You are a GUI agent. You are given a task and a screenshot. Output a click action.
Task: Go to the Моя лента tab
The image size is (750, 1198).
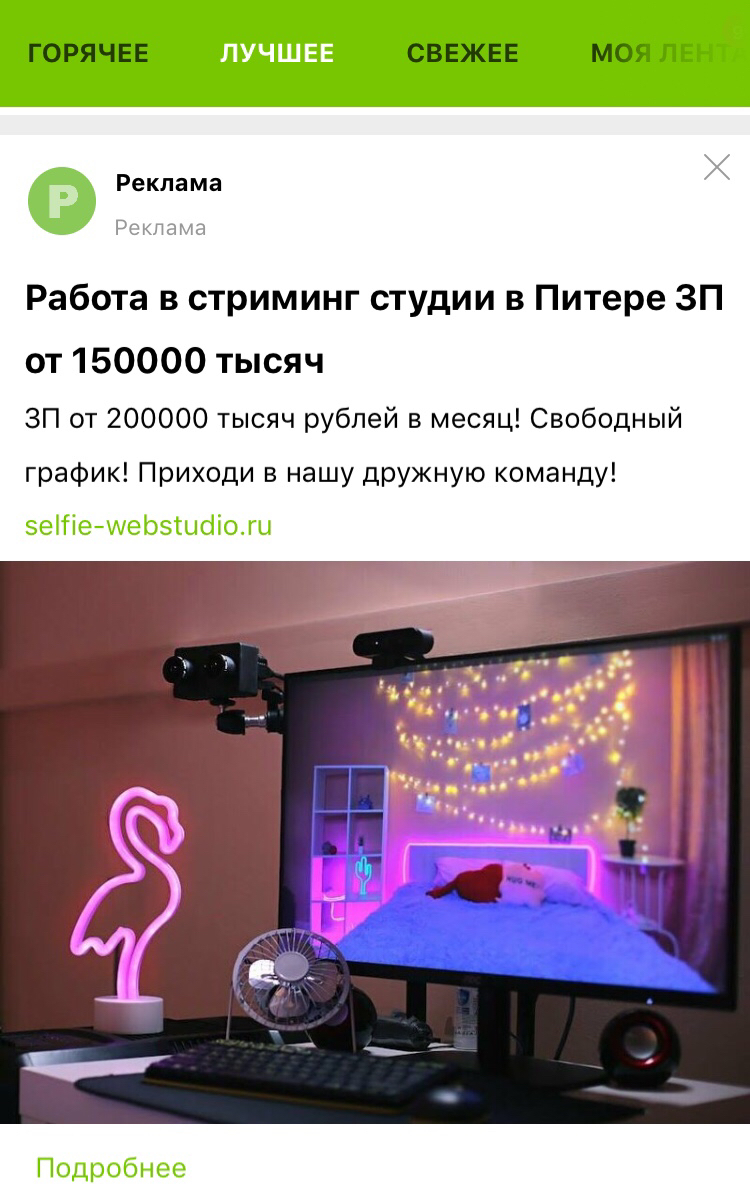click(665, 54)
